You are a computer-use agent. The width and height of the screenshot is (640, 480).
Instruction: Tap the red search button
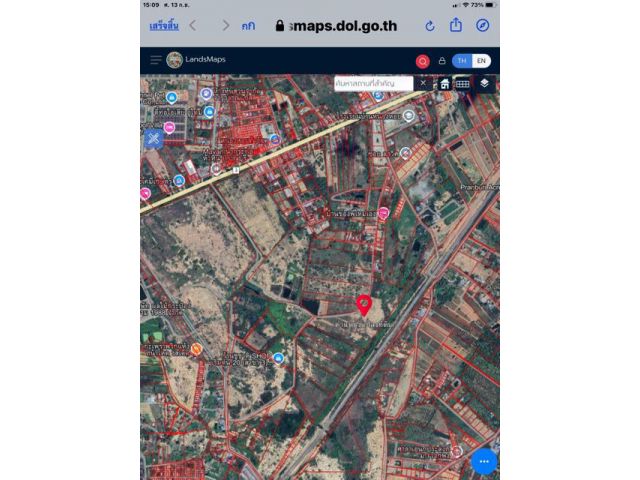(422, 61)
